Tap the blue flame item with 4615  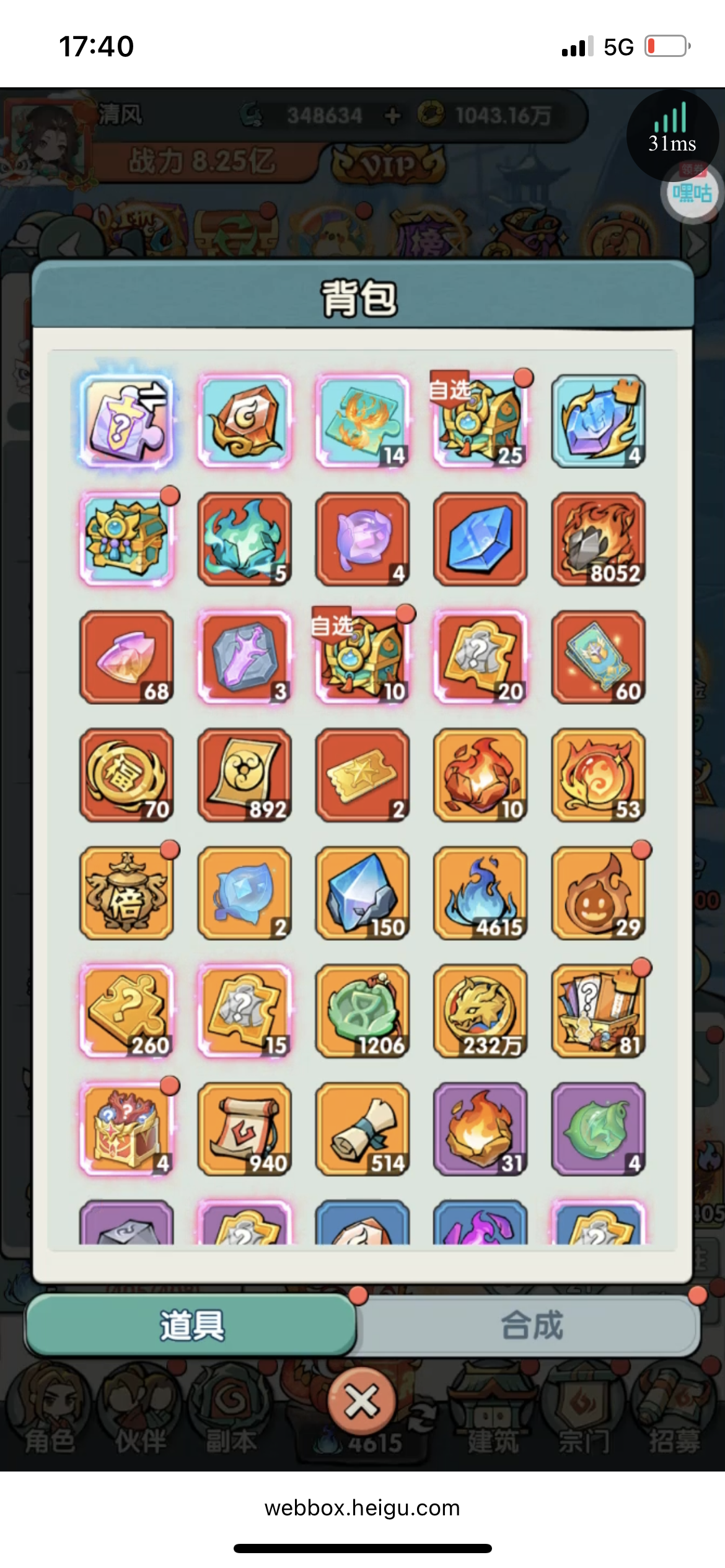(x=480, y=892)
